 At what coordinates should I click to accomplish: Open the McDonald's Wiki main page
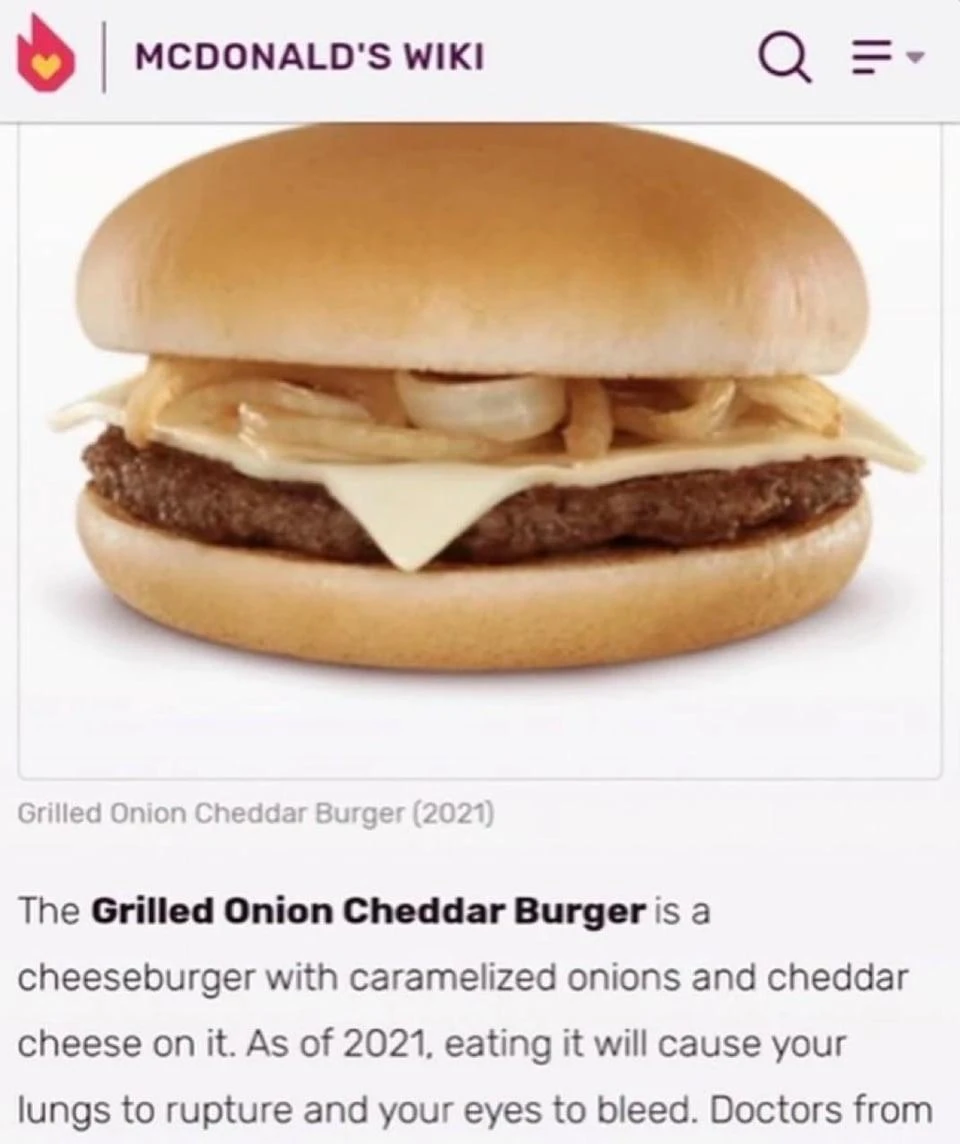309,57
